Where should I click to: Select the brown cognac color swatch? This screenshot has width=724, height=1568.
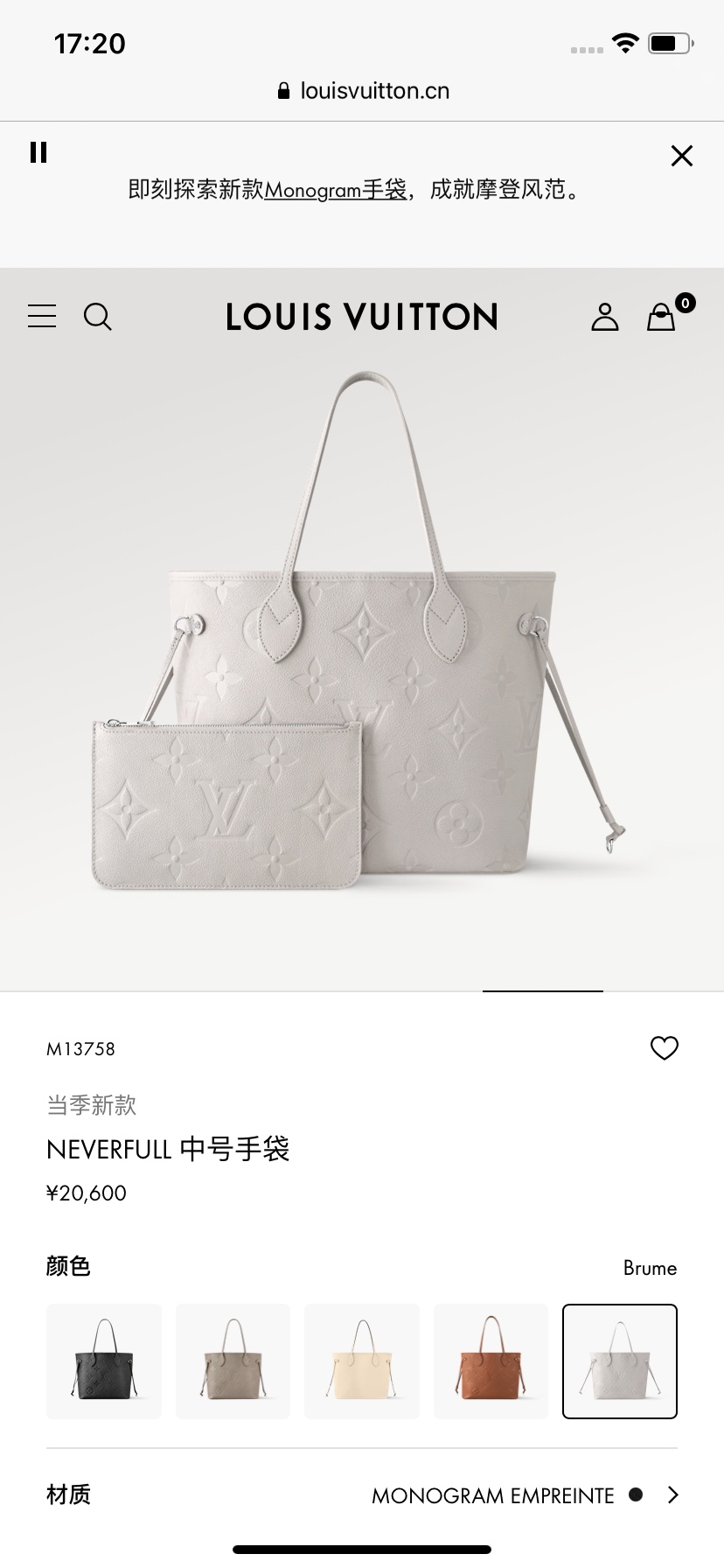tap(491, 1361)
